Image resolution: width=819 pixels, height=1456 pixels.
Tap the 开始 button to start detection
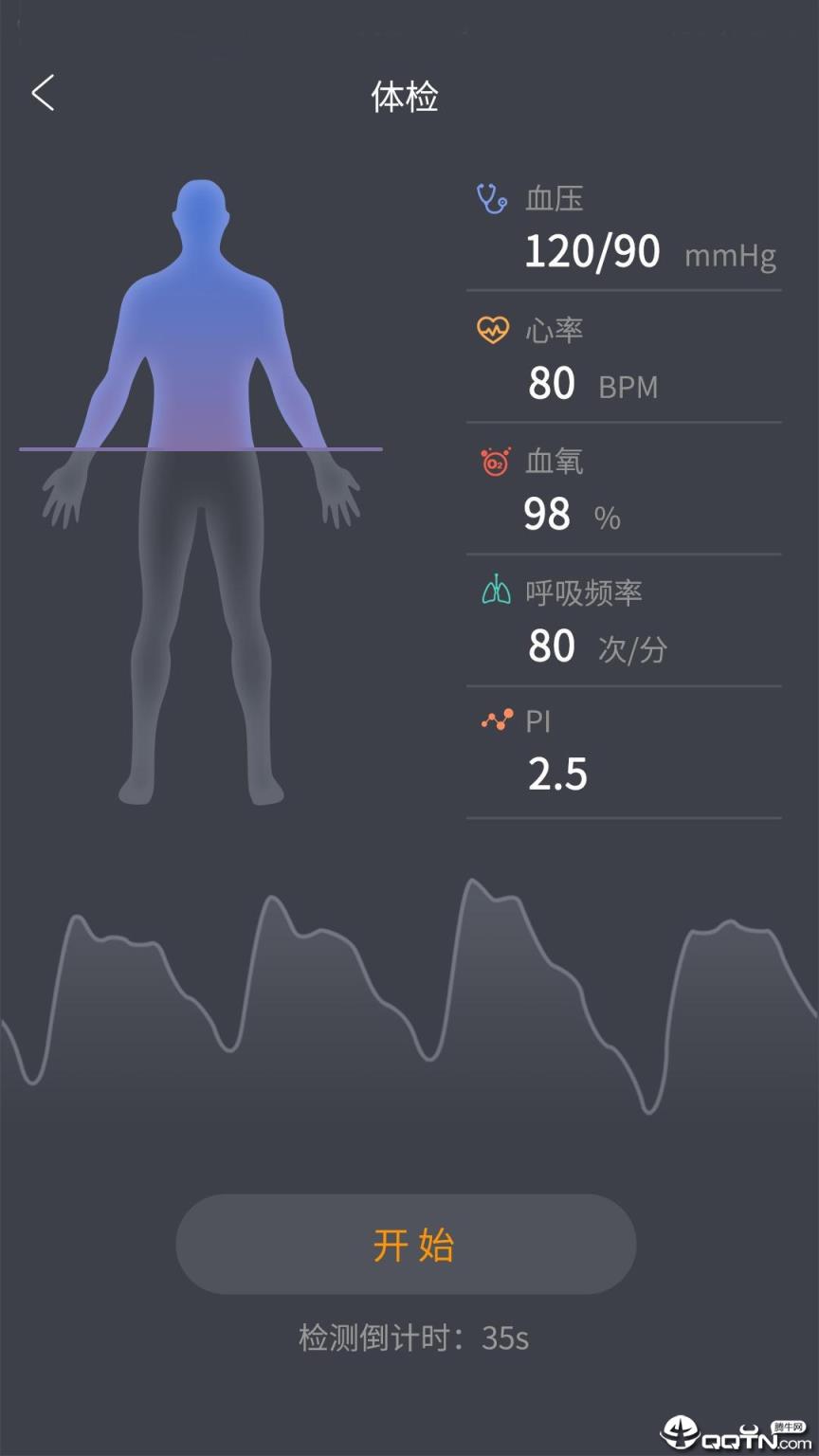click(x=406, y=1244)
